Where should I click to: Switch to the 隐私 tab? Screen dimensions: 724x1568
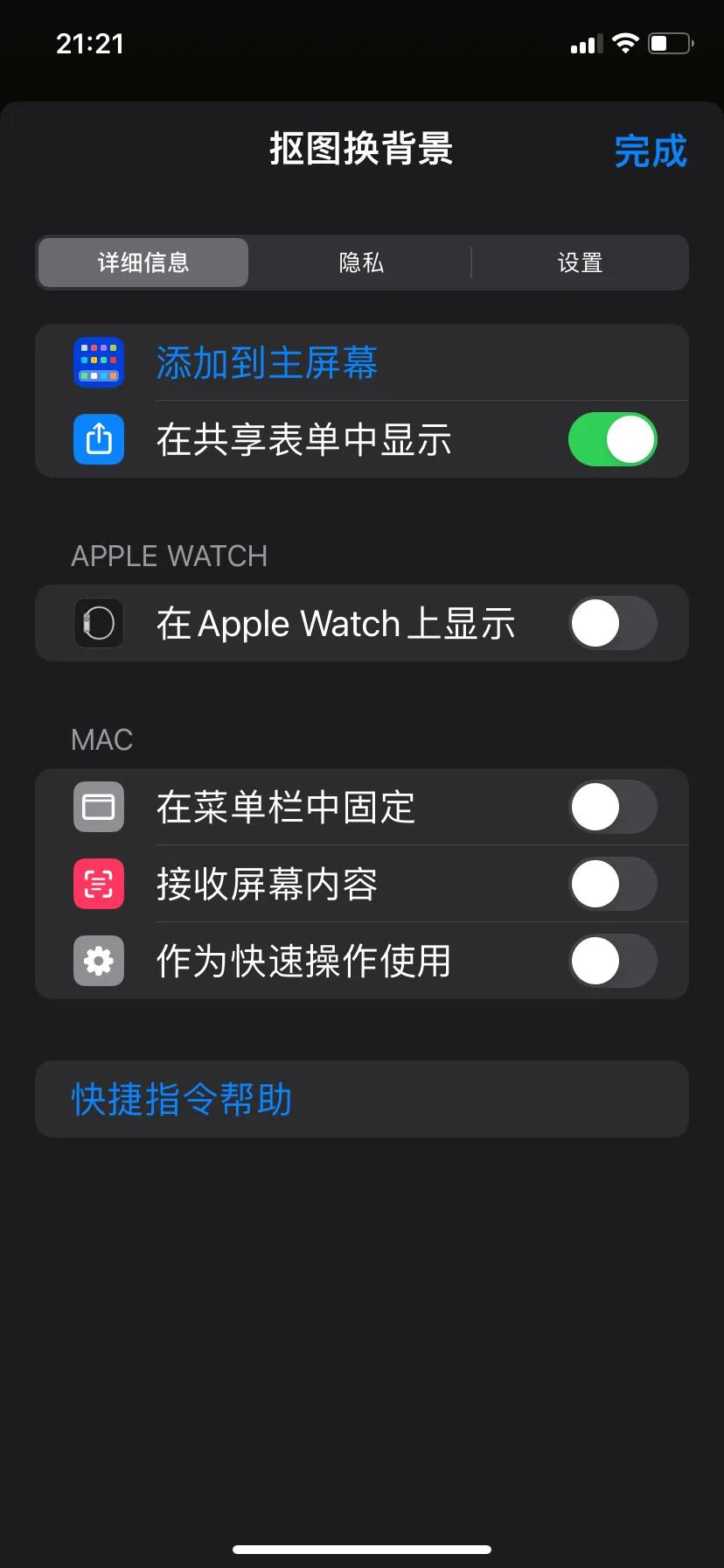(361, 262)
